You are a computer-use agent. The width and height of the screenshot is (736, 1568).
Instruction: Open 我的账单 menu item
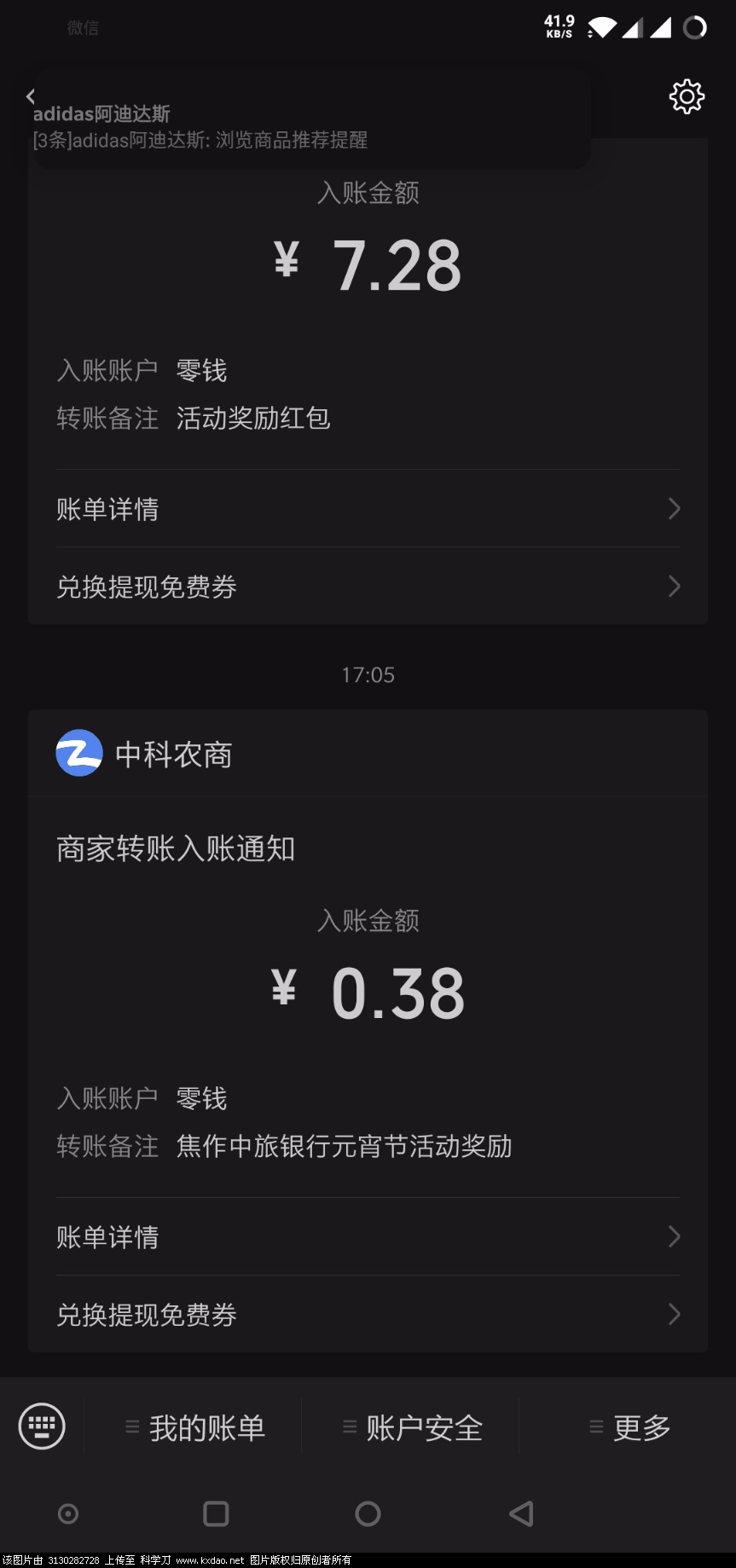click(195, 1426)
